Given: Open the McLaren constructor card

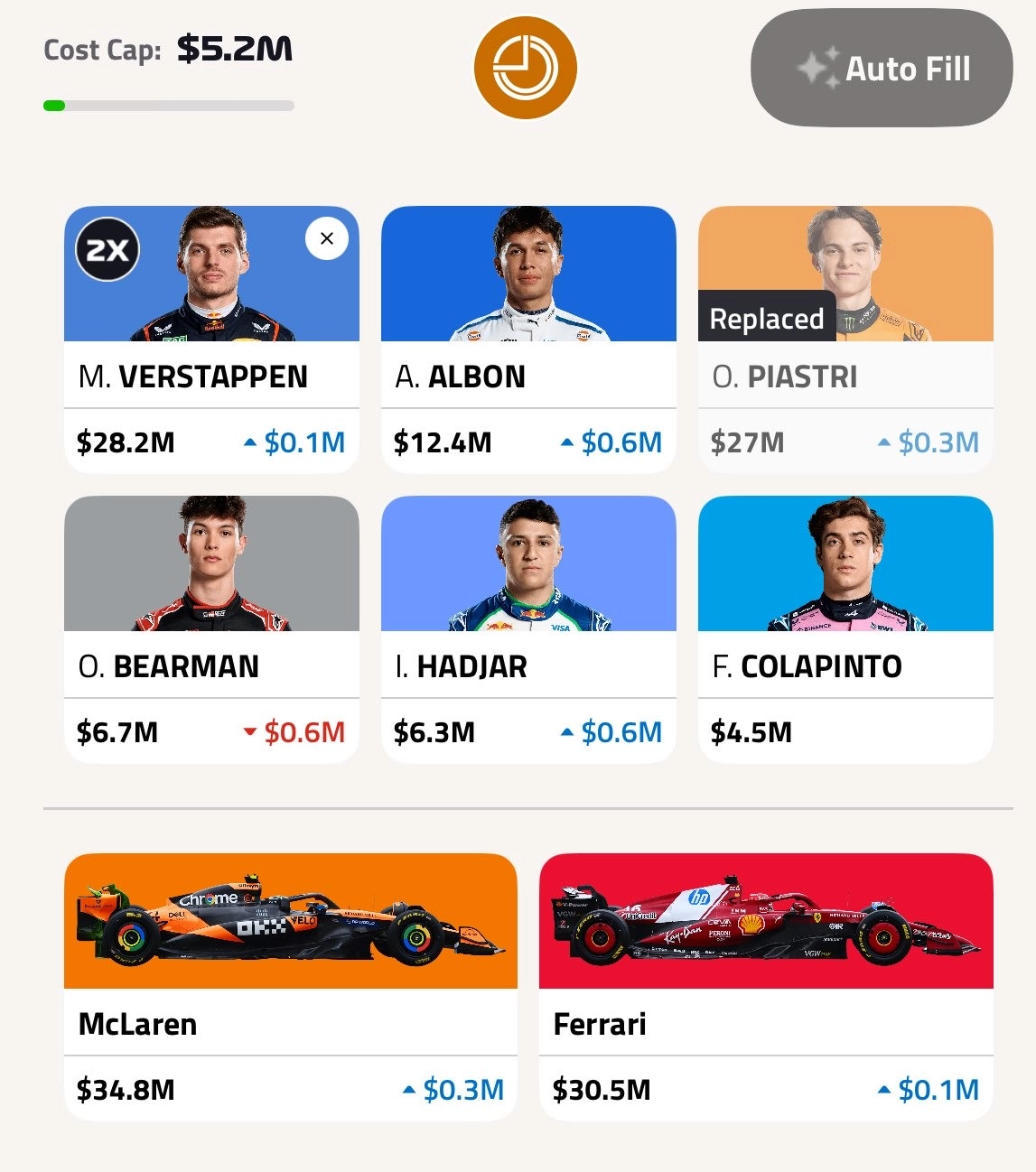Looking at the screenshot, I should click(x=291, y=986).
